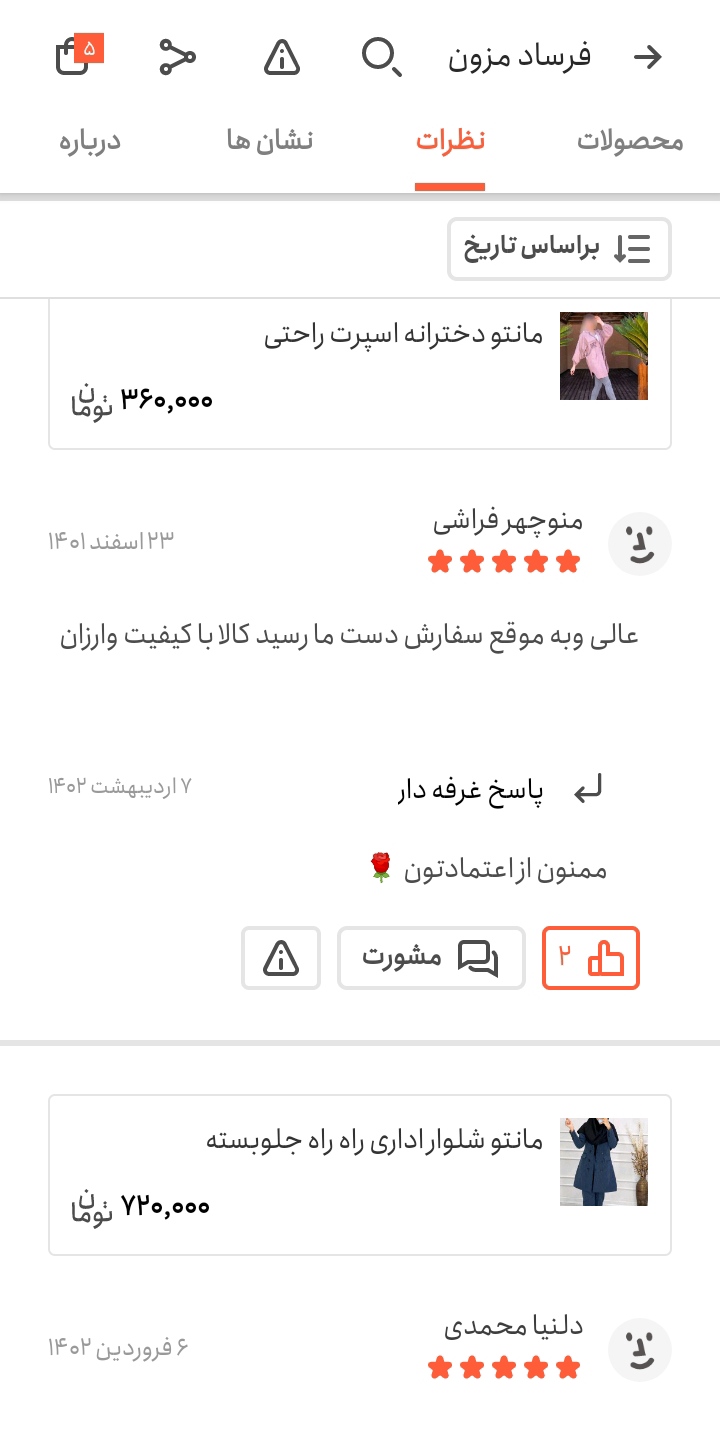Tap the مشورت button under the review

pyautogui.click(x=430, y=958)
